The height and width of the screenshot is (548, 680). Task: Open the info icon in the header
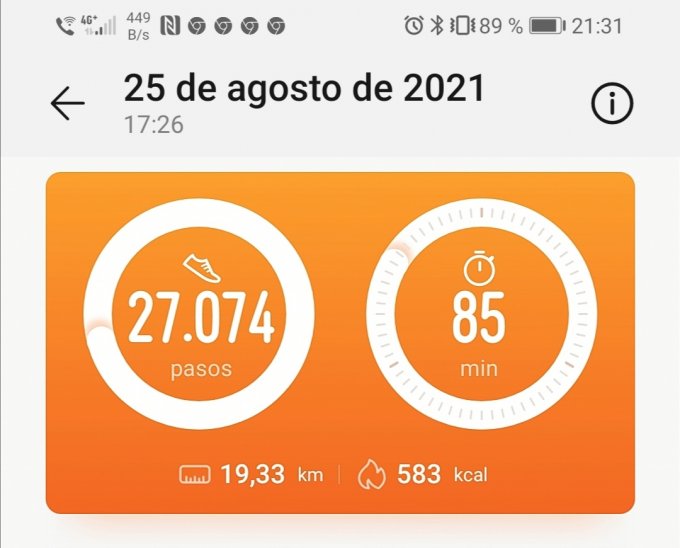[613, 103]
